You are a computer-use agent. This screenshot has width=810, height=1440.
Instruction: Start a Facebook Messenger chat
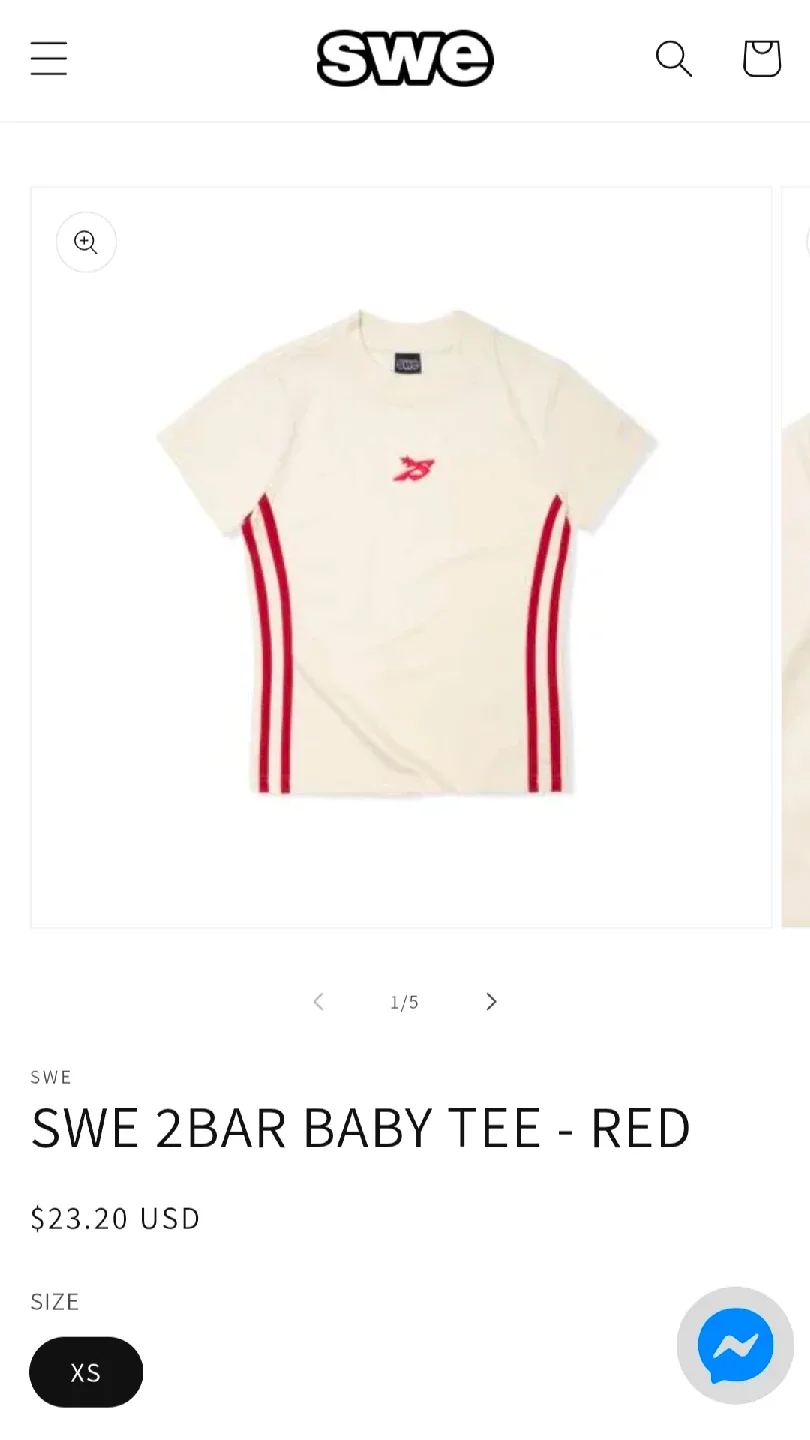pyautogui.click(x=735, y=1345)
